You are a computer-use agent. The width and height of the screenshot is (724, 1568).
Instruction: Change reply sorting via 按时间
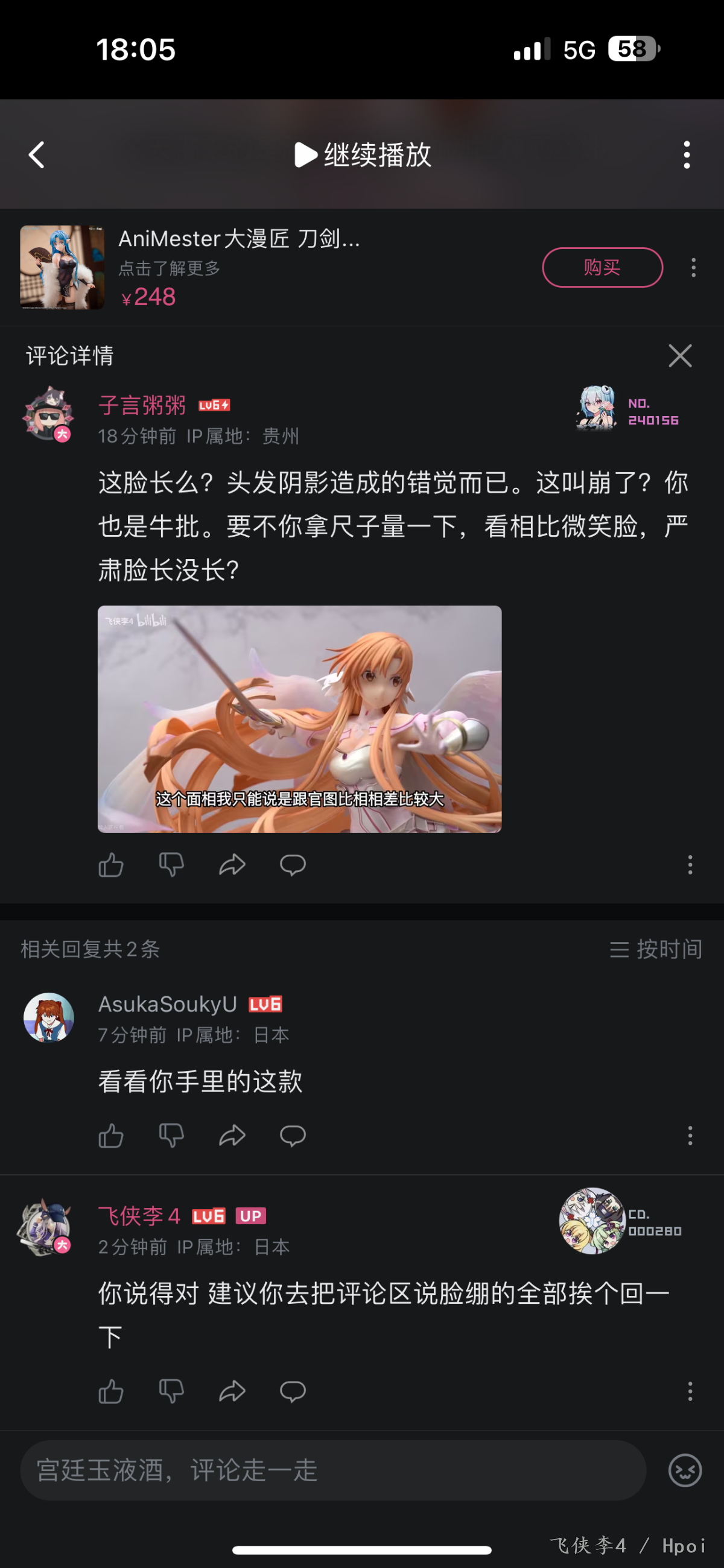(x=656, y=949)
